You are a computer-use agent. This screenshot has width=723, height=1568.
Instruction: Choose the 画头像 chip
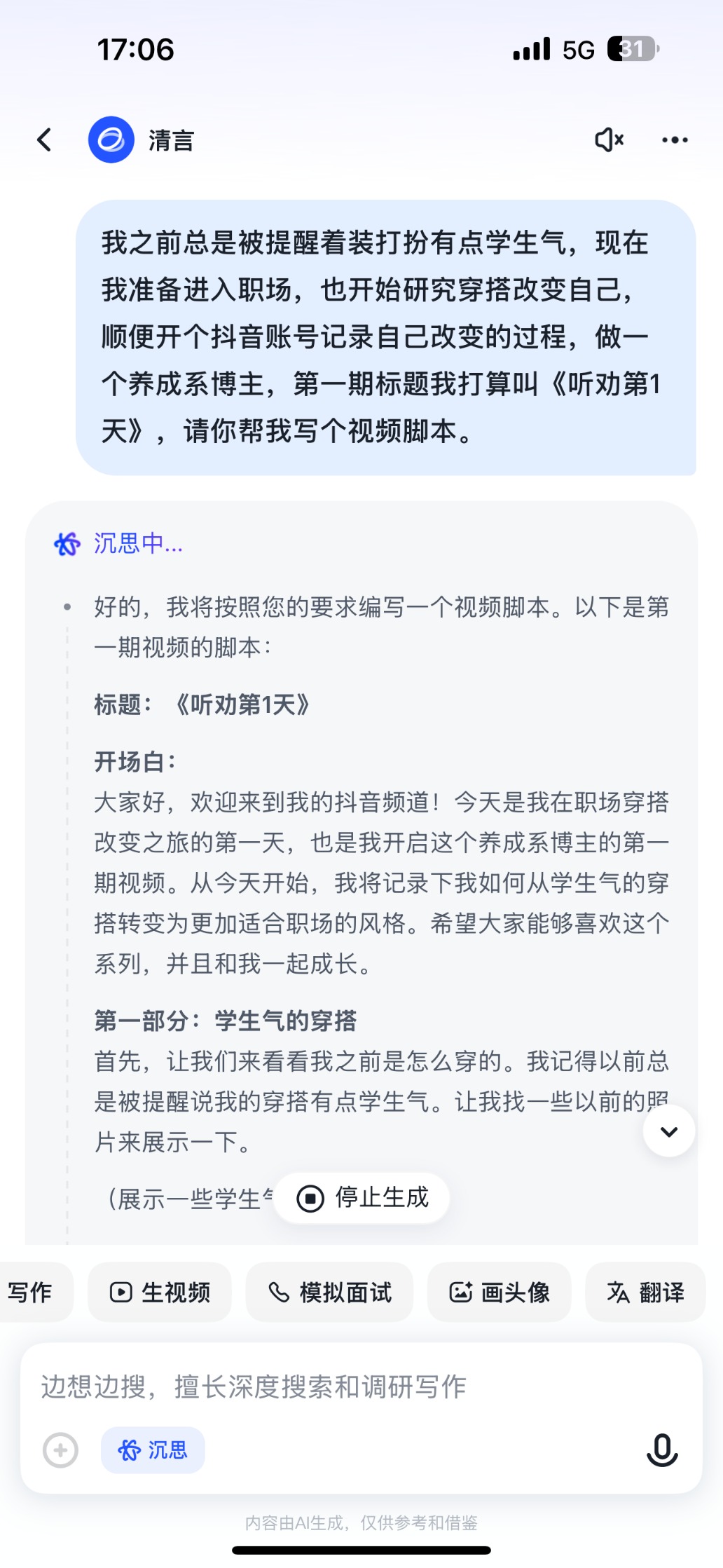click(x=499, y=1292)
